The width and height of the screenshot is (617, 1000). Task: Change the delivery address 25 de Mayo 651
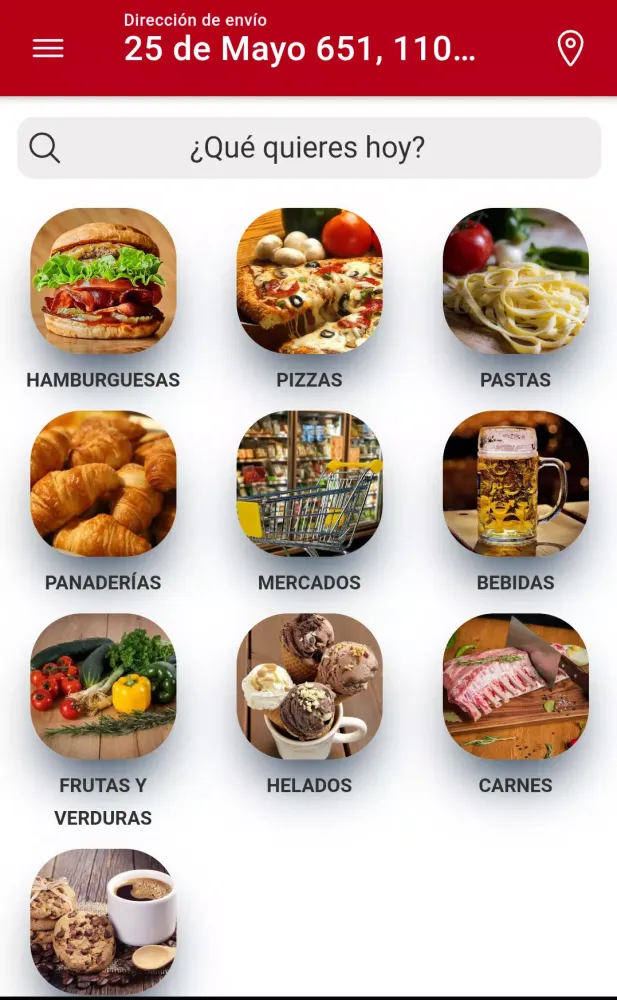pos(300,48)
